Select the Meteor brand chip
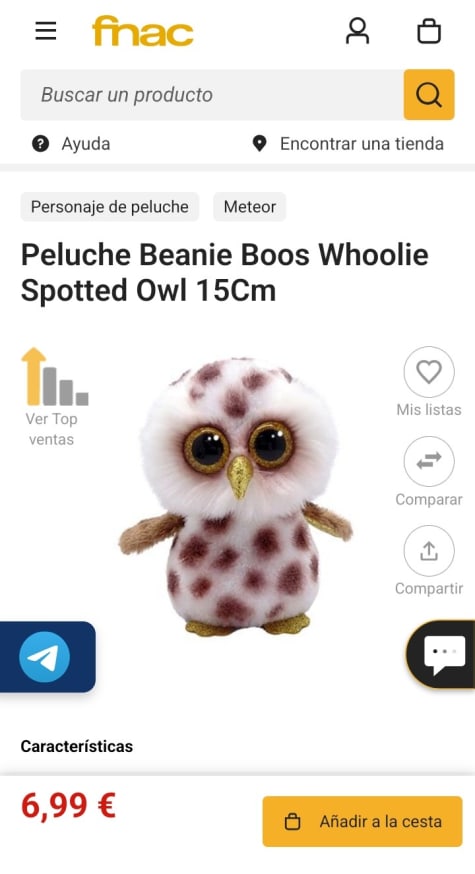The image size is (475, 874). click(250, 207)
